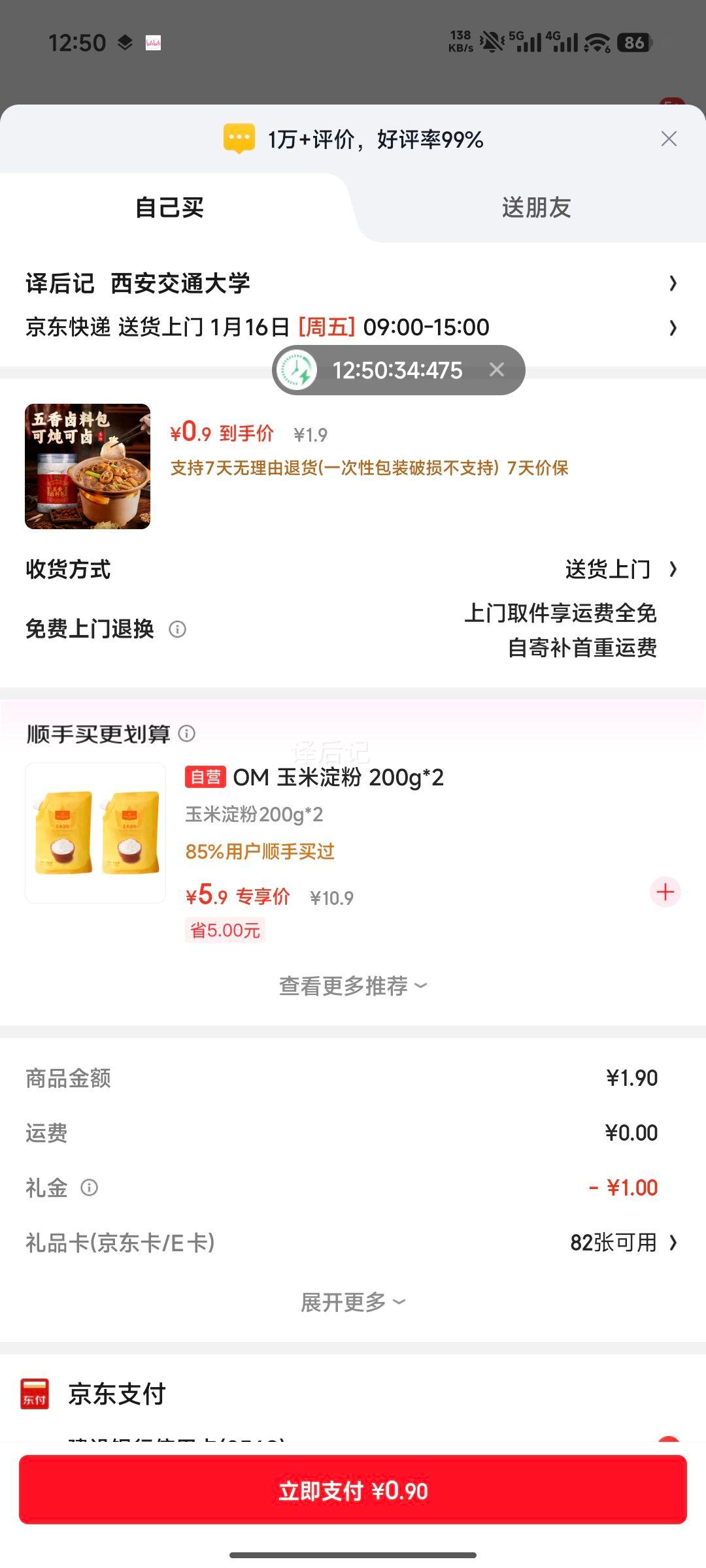This screenshot has height=1568, width=706.
Task: Select the 自己买 tab
Action: (x=169, y=208)
